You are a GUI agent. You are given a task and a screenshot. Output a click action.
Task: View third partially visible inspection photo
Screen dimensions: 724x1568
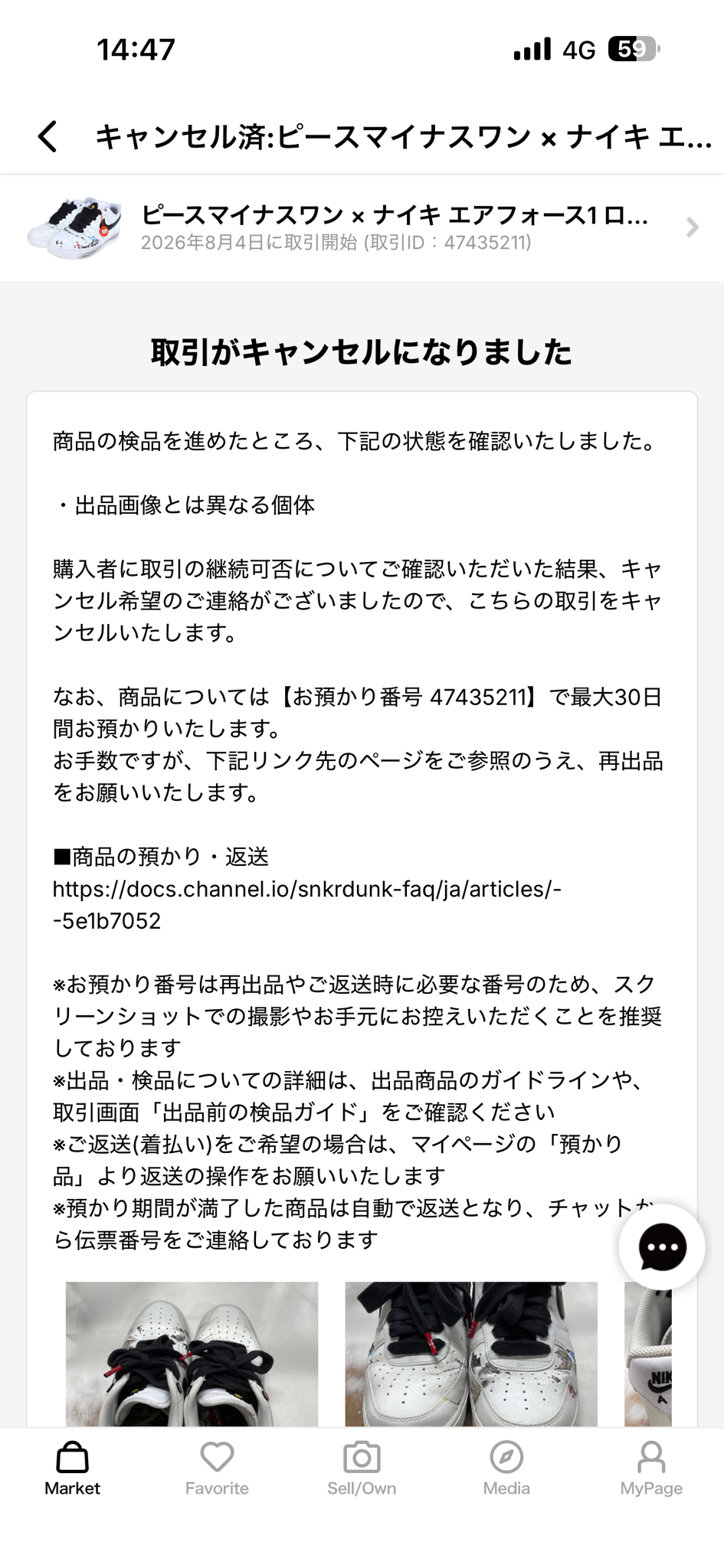648,1354
